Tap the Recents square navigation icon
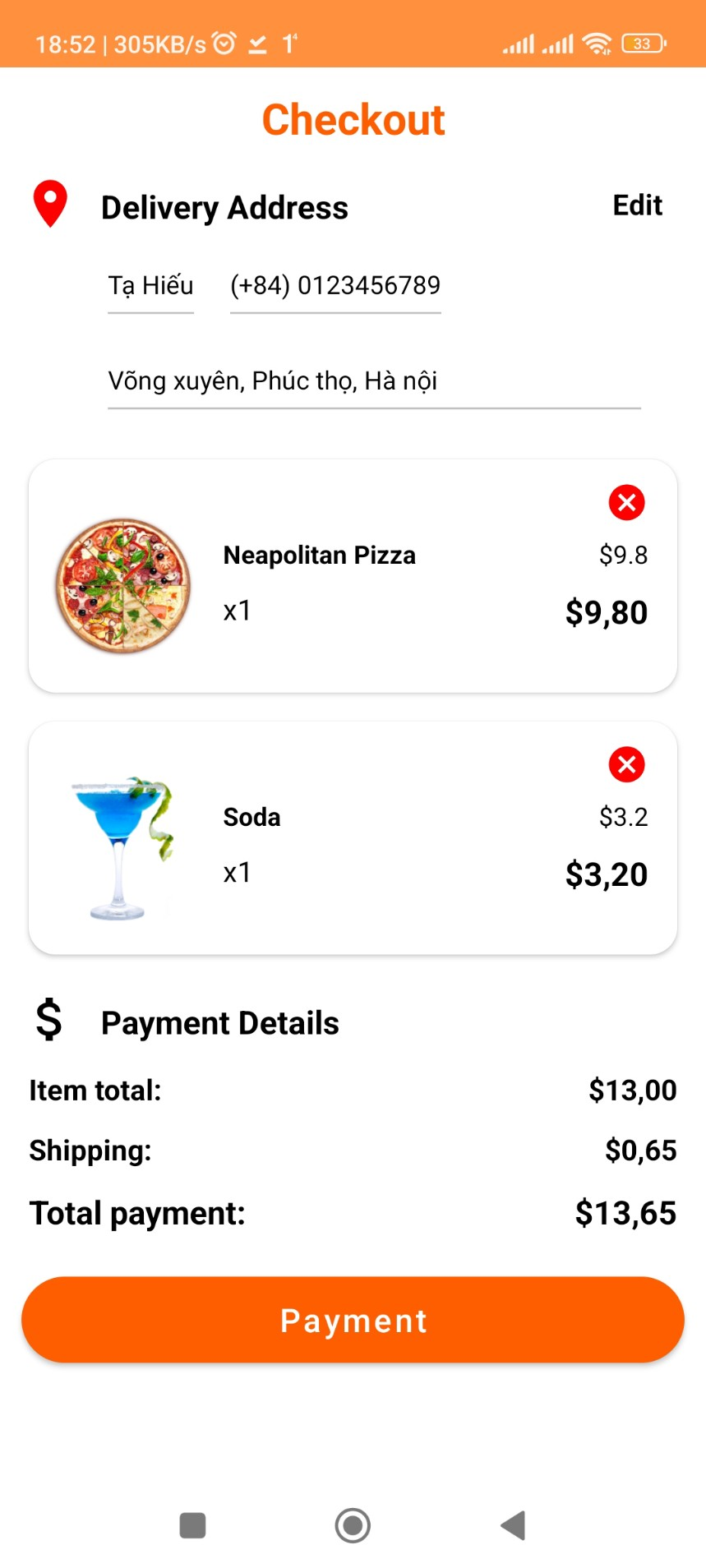The height and width of the screenshot is (1568, 706). coord(192,1525)
